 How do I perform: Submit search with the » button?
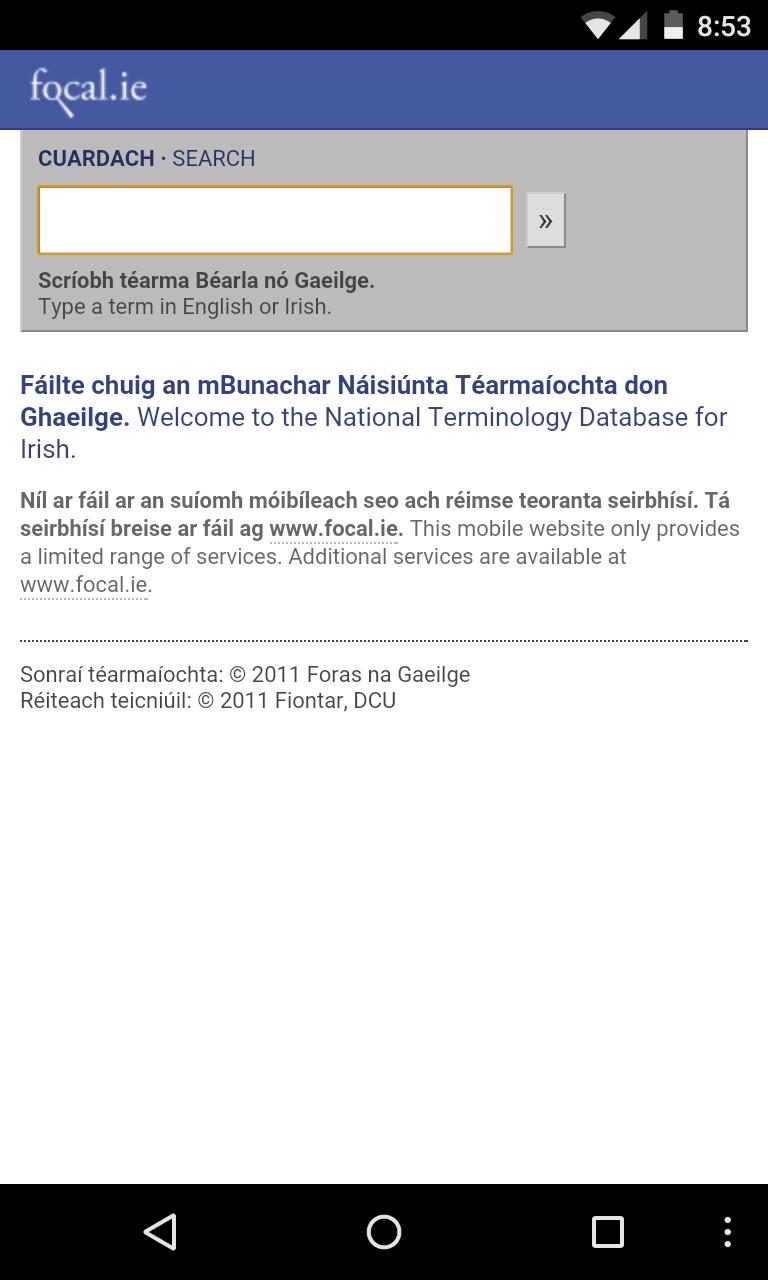click(545, 220)
